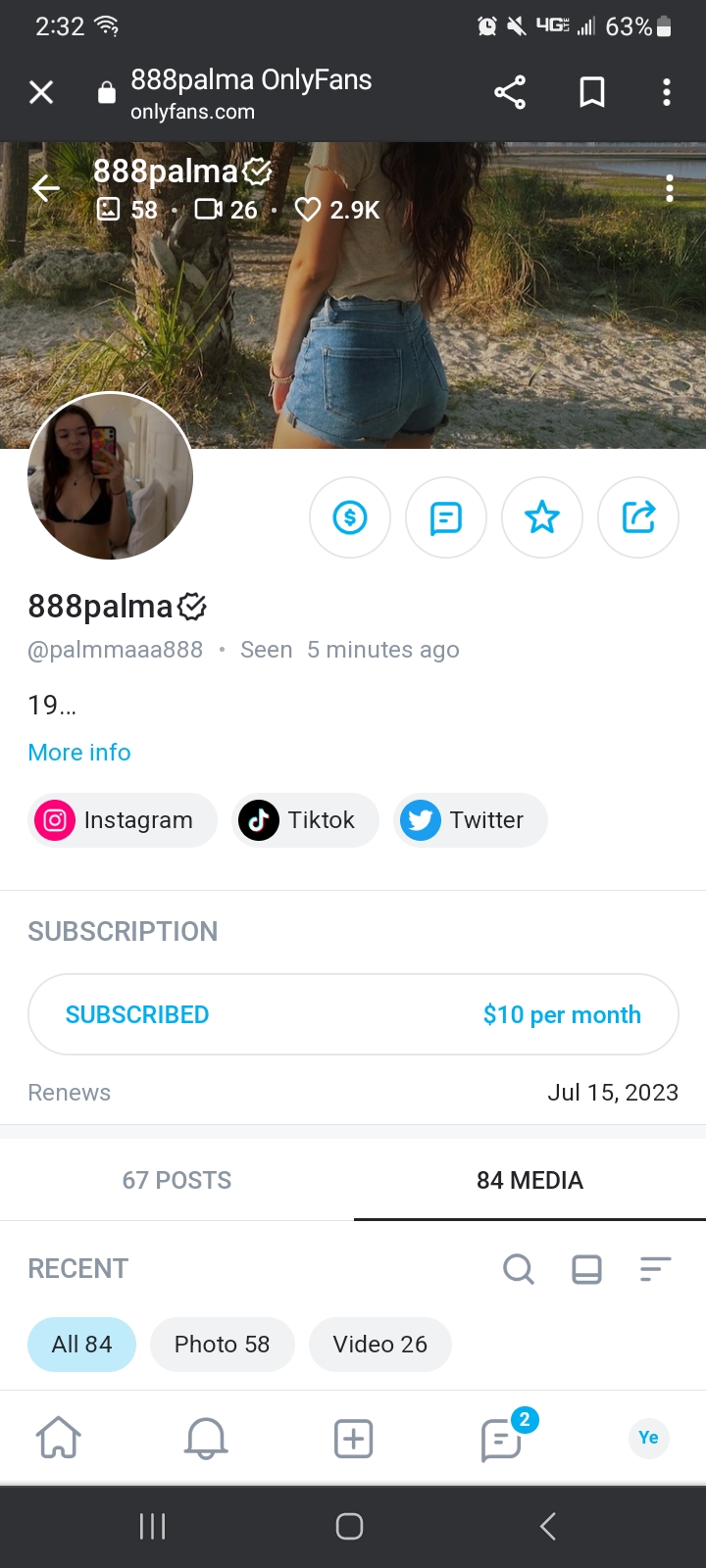The image size is (706, 1568).
Task: Go back using the profile arrow
Action: (46, 188)
